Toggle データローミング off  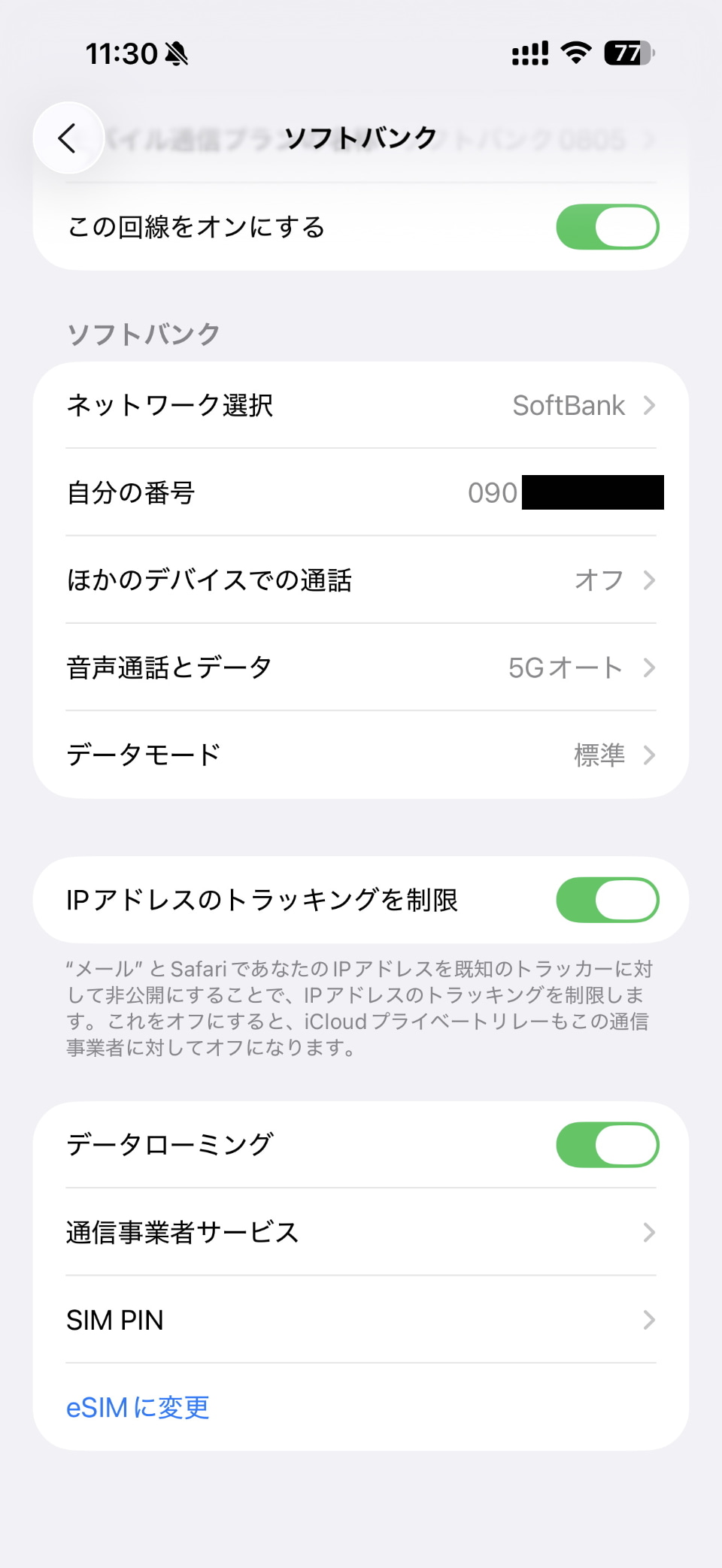point(607,1145)
